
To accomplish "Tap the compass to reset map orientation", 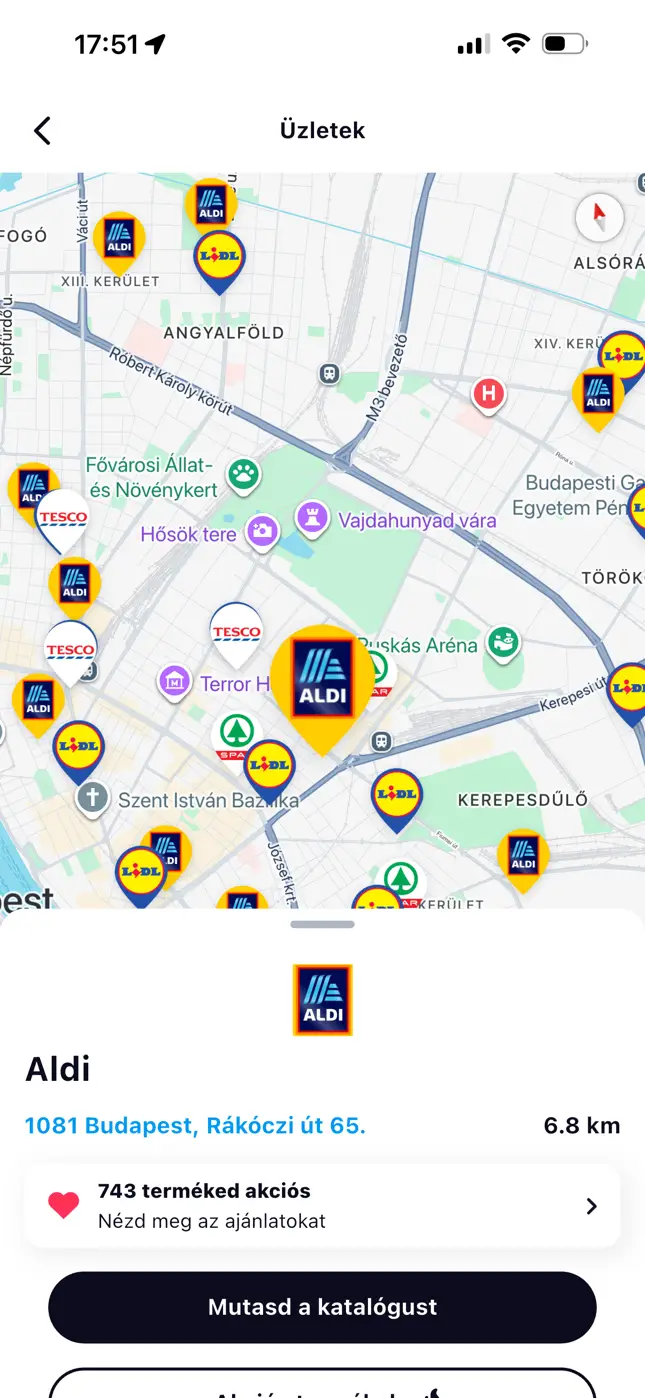I will [x=599, y=216].
